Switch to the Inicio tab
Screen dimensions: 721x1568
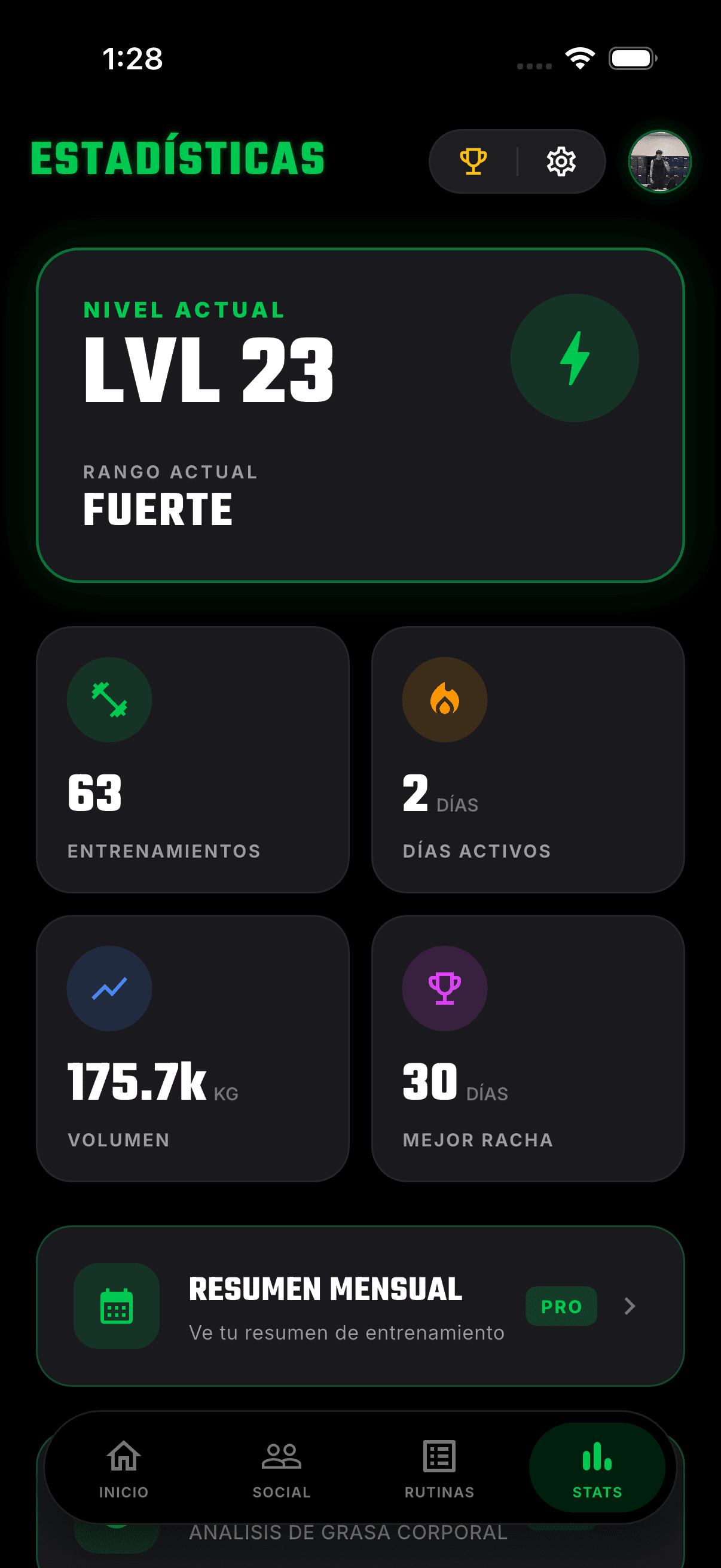(123, 1470)
